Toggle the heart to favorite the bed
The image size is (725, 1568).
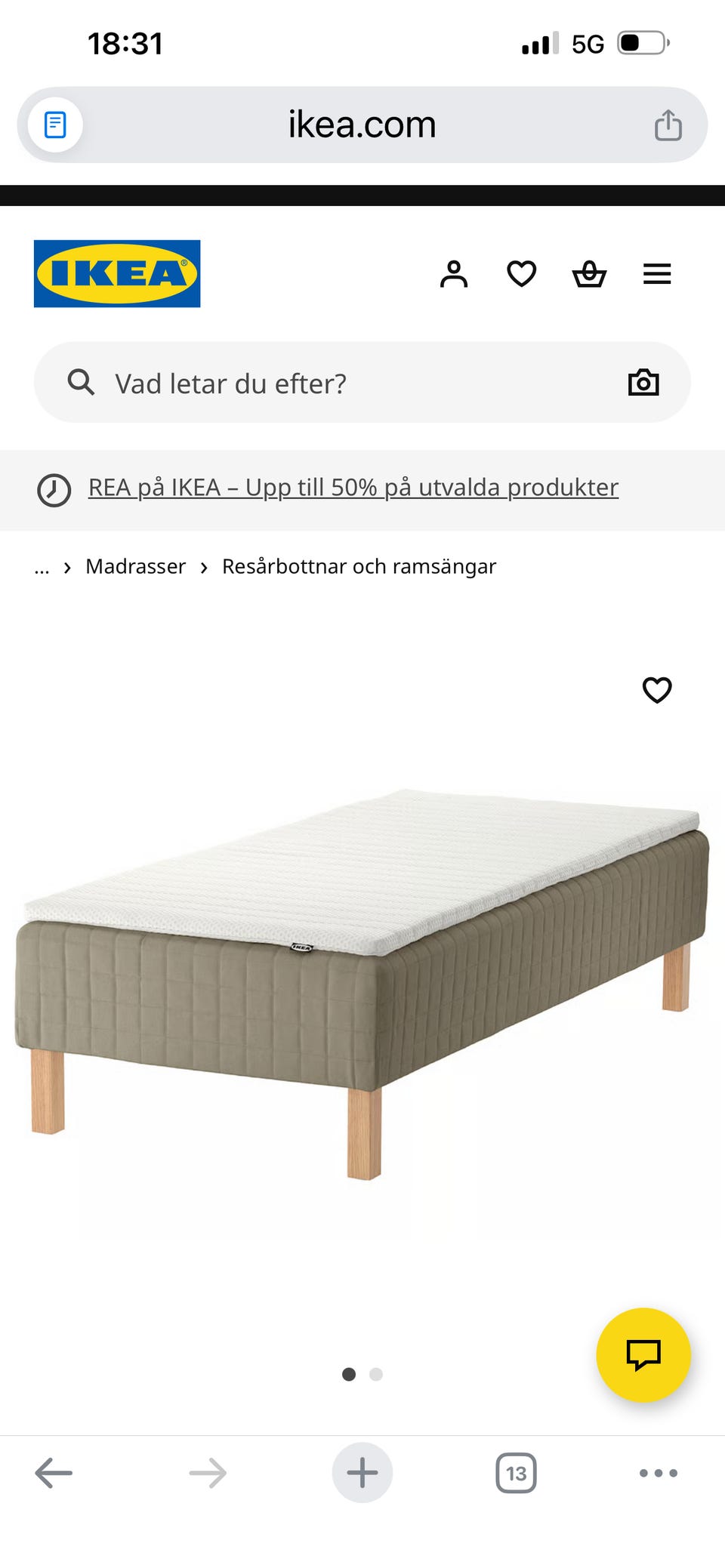[x=656, y=689]
